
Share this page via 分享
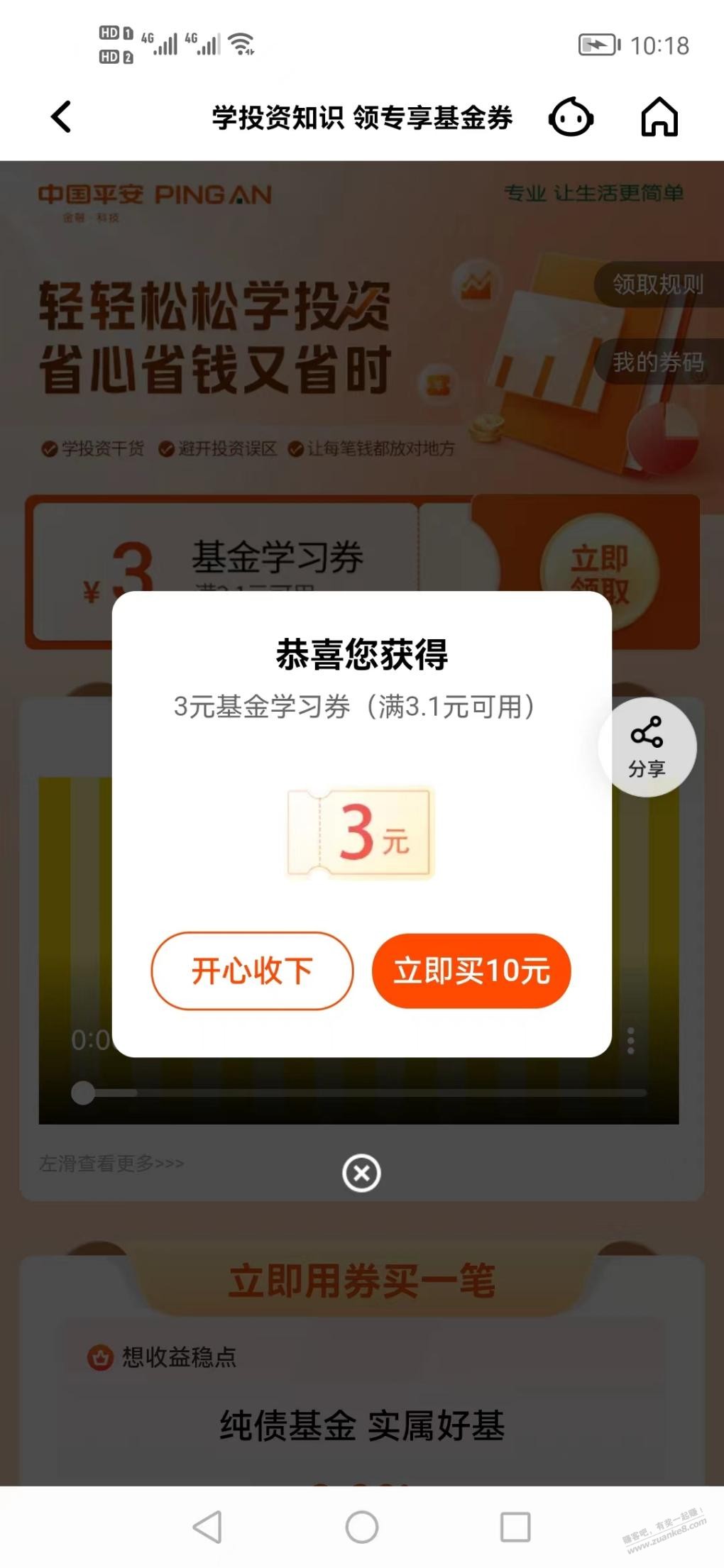[x=647, y=746]
